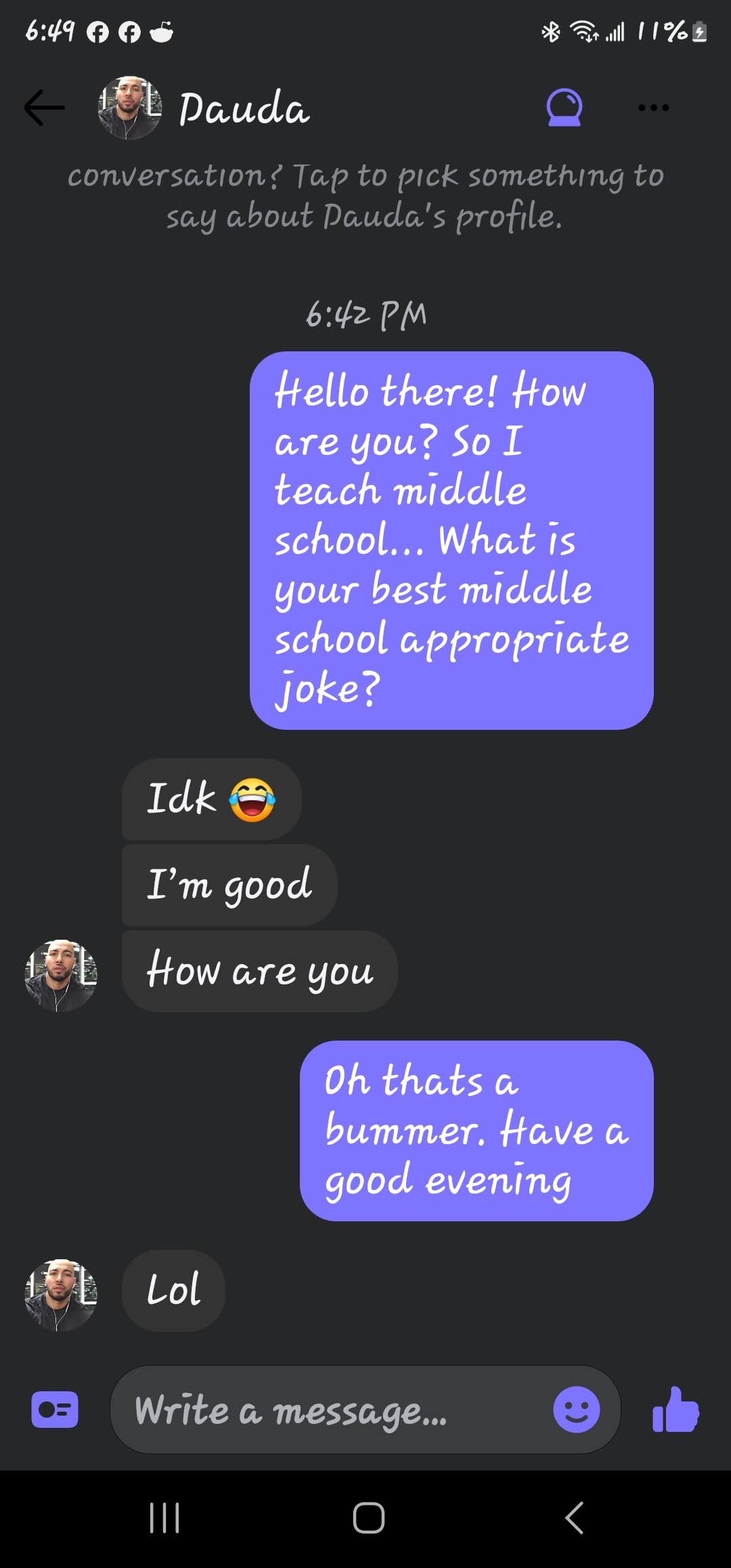
Task: Open Dauda's profile picture in header
Action: click(x=129, y=108)
